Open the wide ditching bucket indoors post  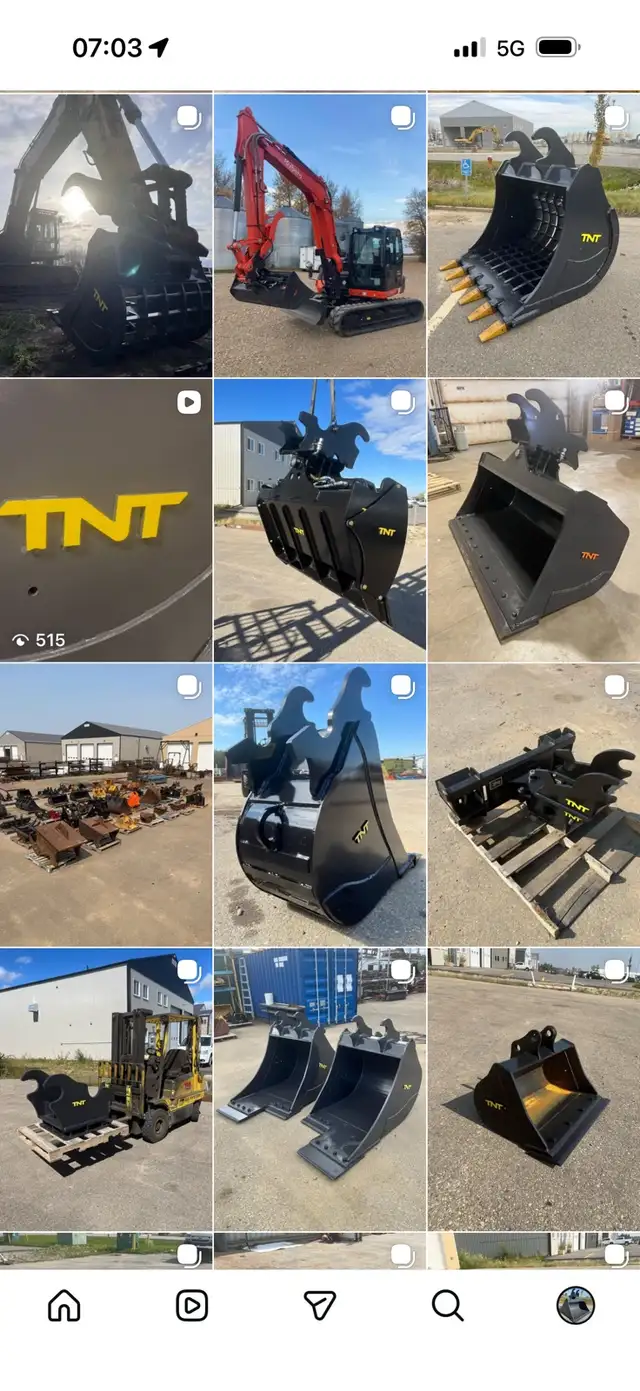click(x=533, y=520)
